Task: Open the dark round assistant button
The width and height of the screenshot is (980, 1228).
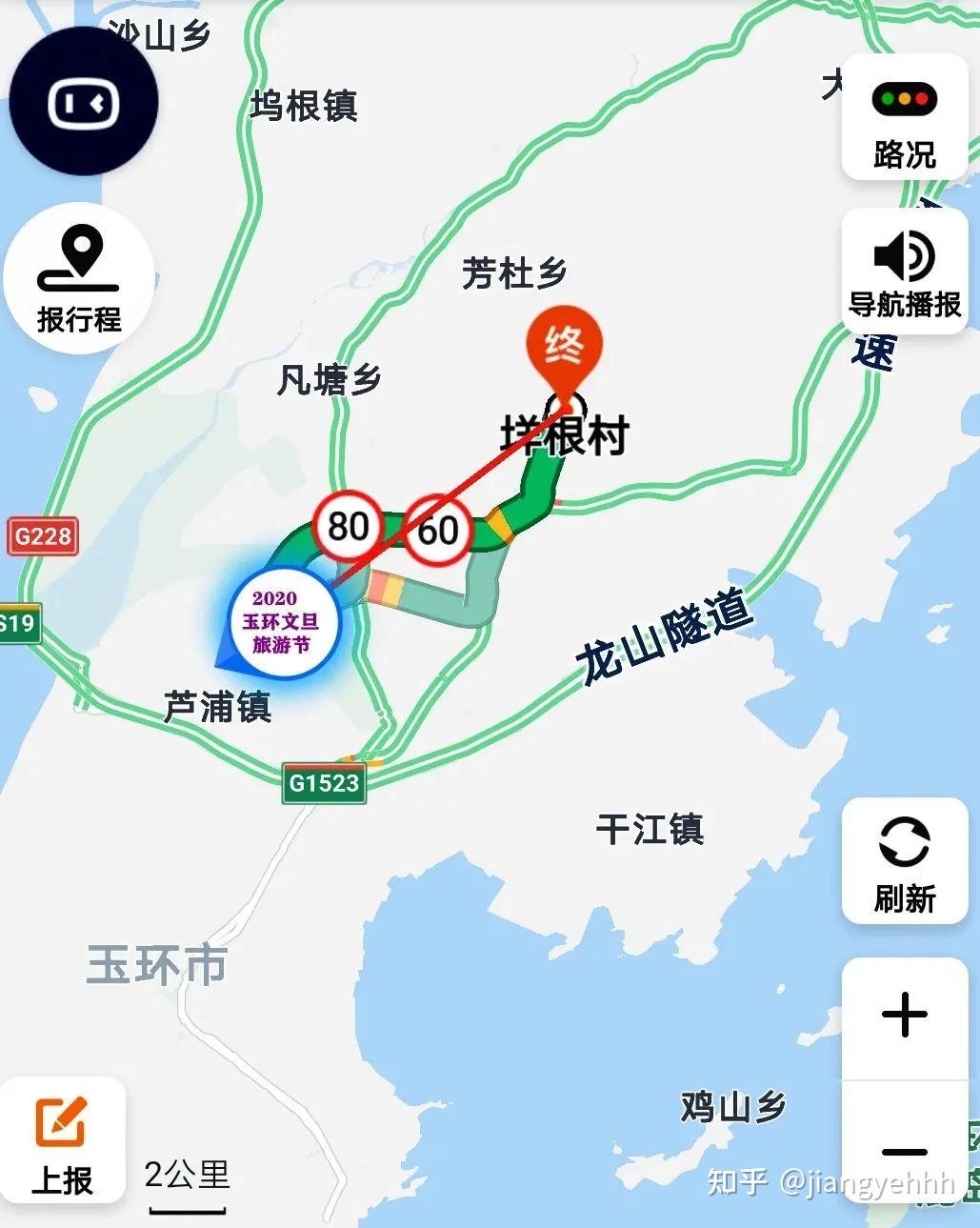Action: (84, 102)
